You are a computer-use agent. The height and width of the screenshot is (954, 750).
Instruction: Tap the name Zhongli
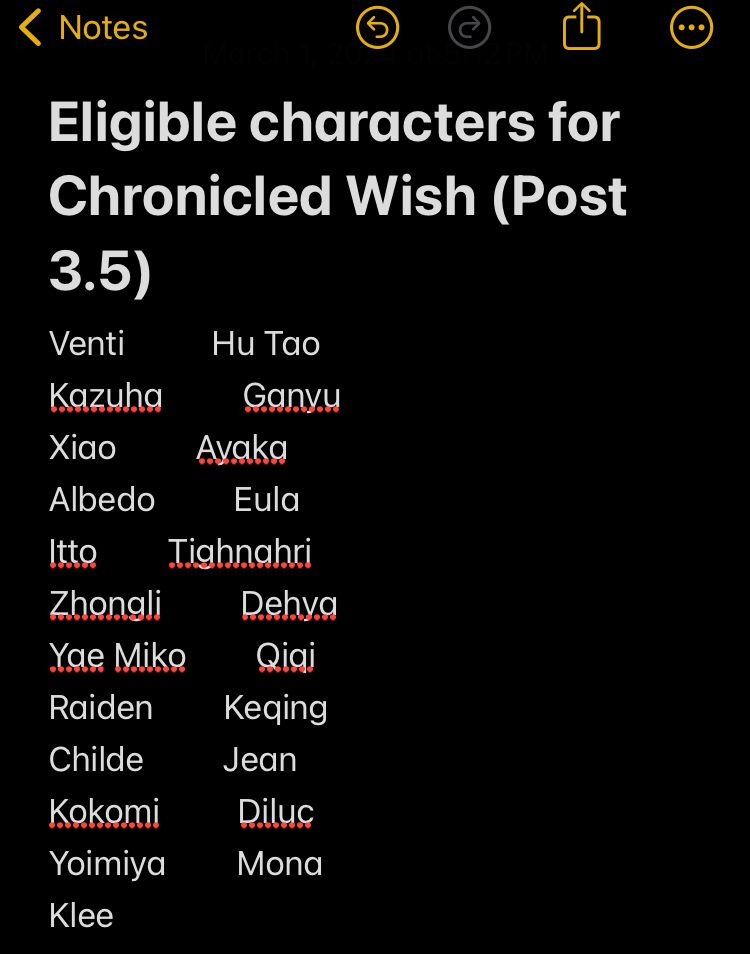click(x=105, y=603)
